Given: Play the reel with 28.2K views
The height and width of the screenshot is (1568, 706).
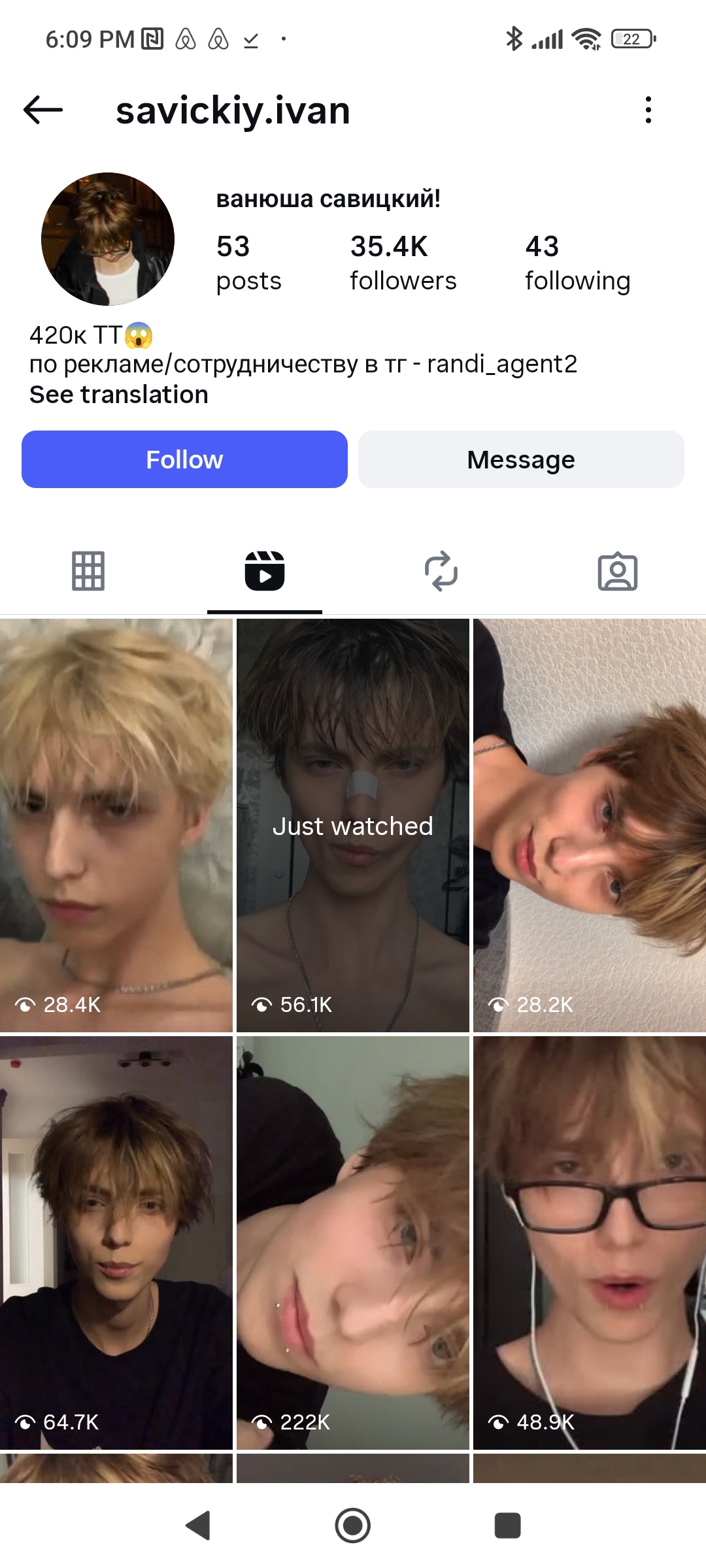Looking at the screenshot, I should pyautogui.click(x=590, y=825).
